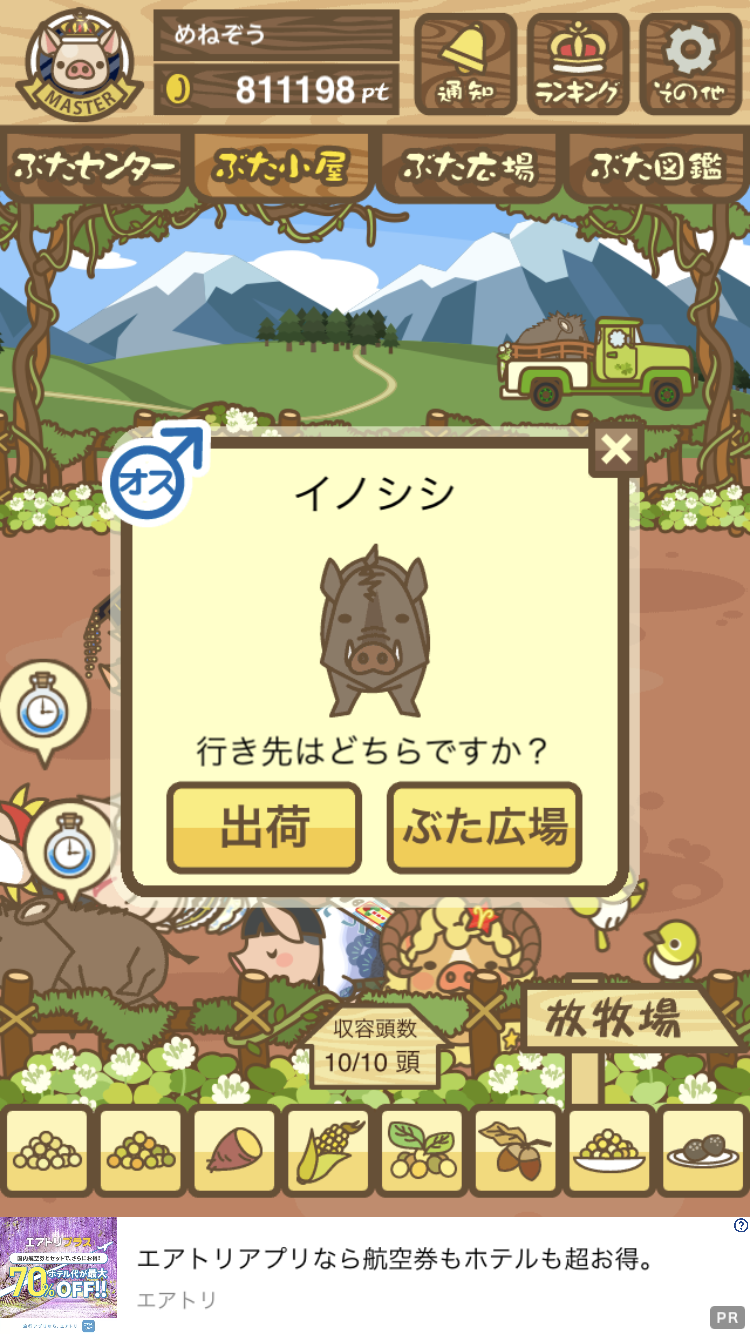Screen dimensions: 750x1334
Task: Switch to the ぶた小屋 tab
Action: (280, 167)
